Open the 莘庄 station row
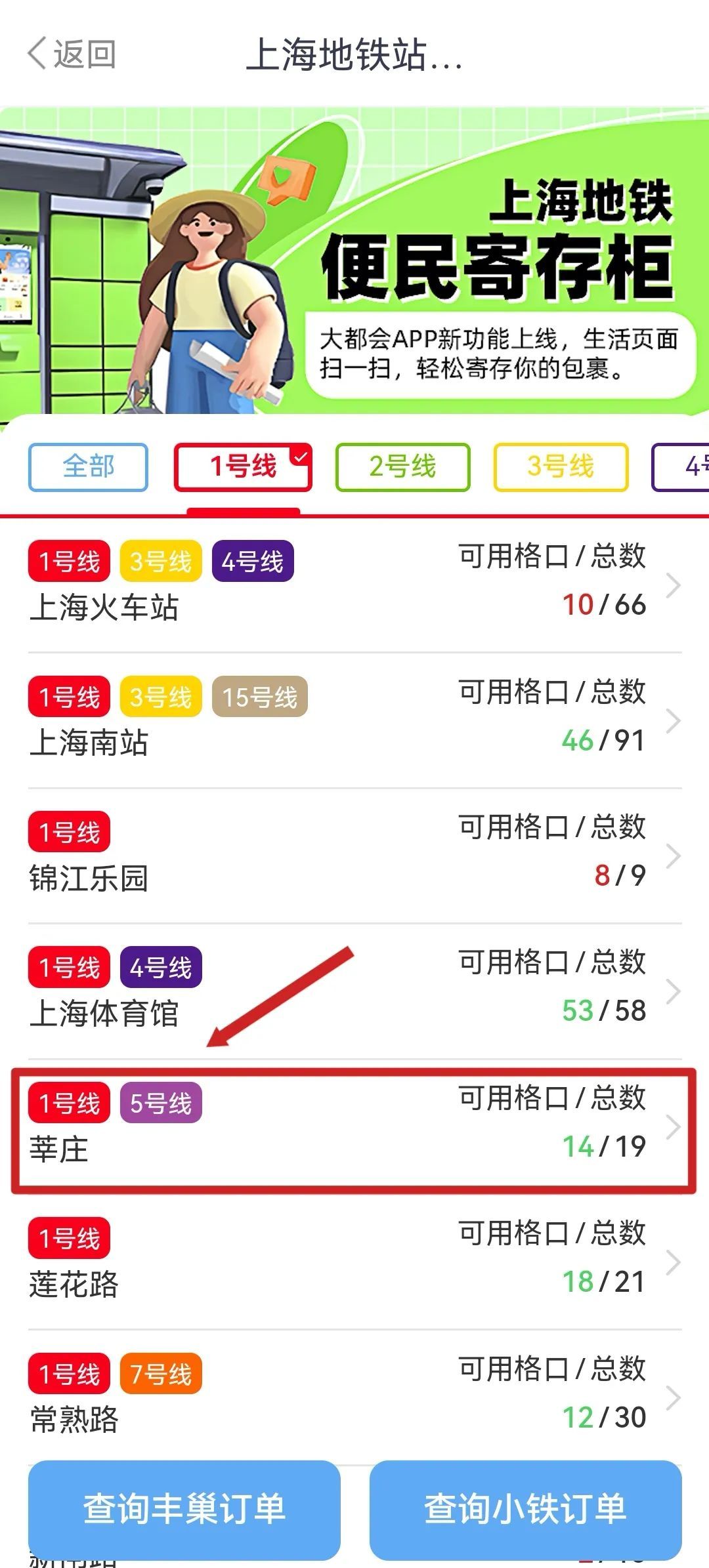709x1568 pixels. 354,1127
